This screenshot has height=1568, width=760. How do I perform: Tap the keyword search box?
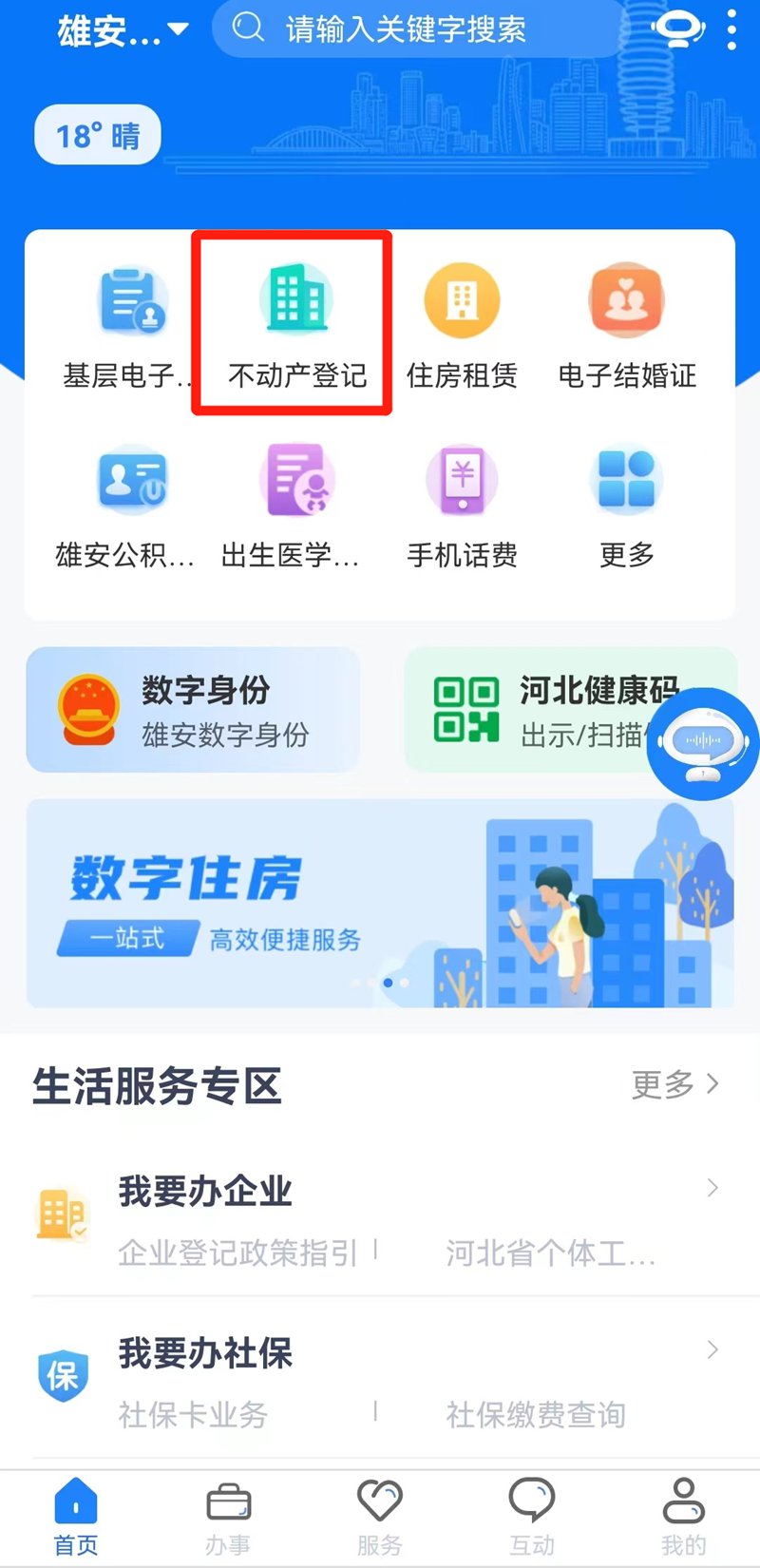point(418,29)
